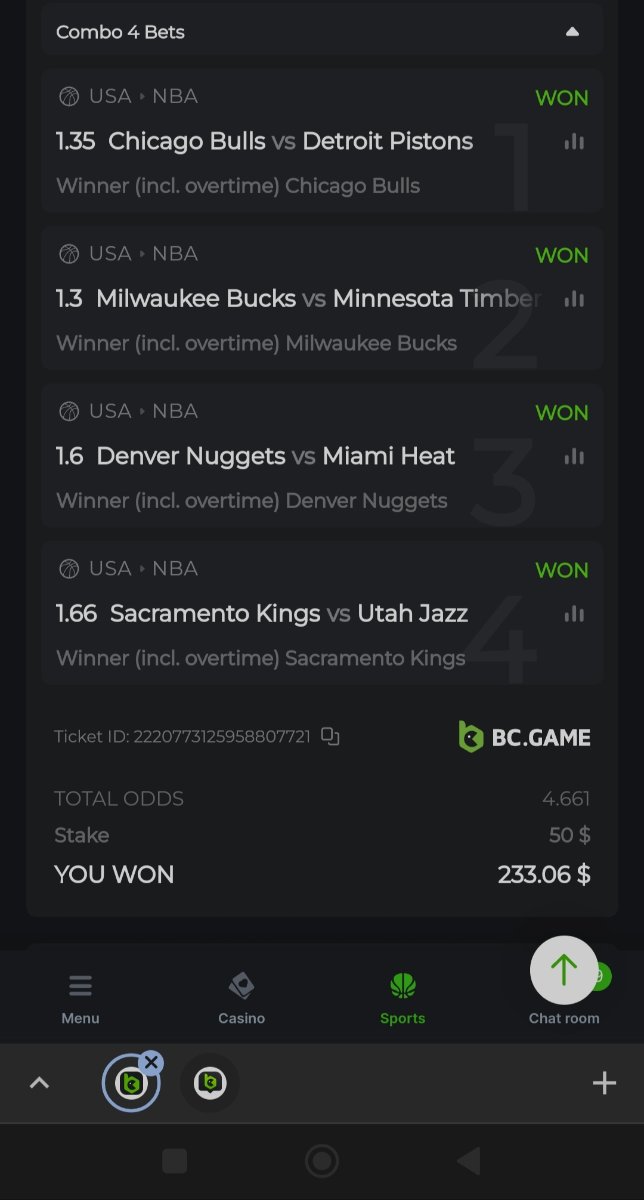
Task: Open stats for the Milwaukee Bucks match
Action: point(574,299)
